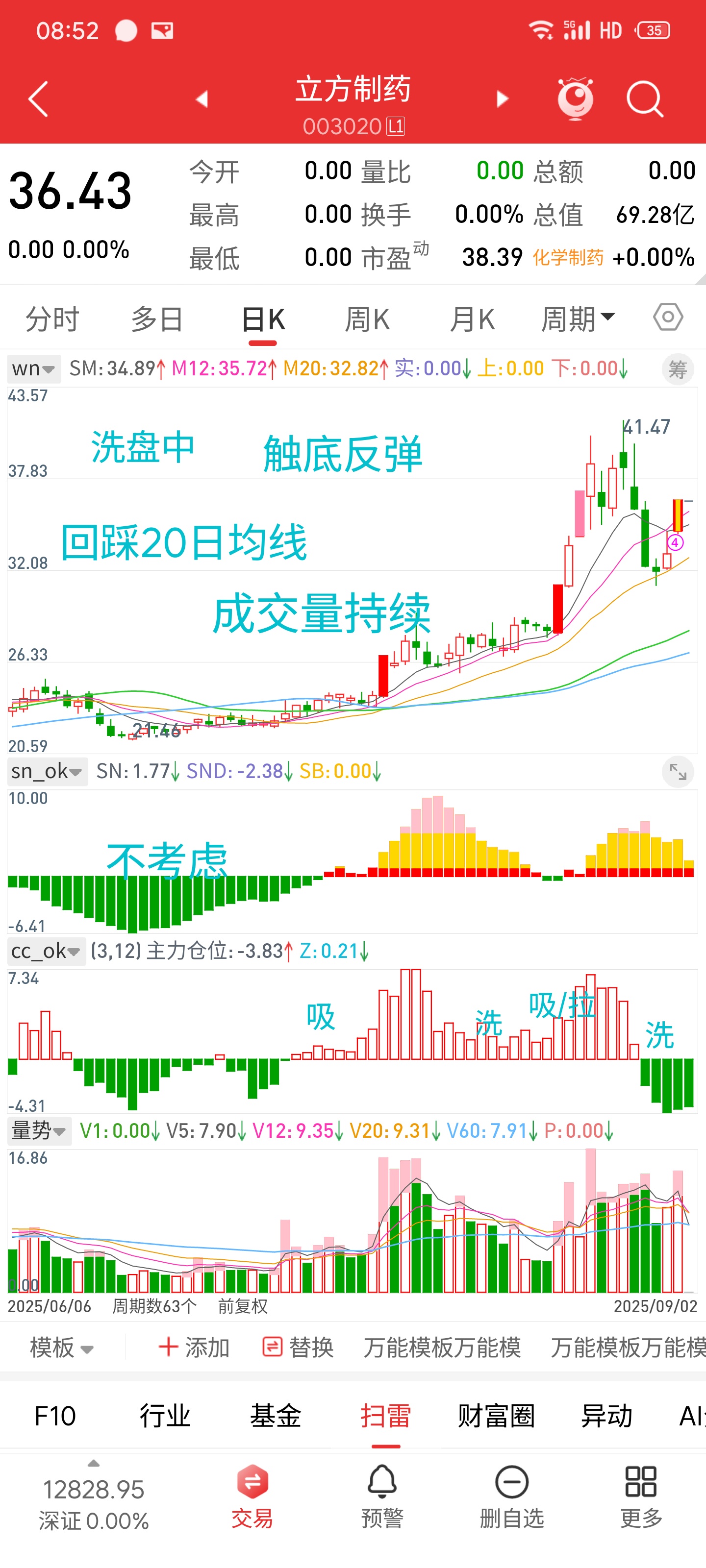Select the 月K chart tab
706x1568 pixels.
click(x=472, y=319)
